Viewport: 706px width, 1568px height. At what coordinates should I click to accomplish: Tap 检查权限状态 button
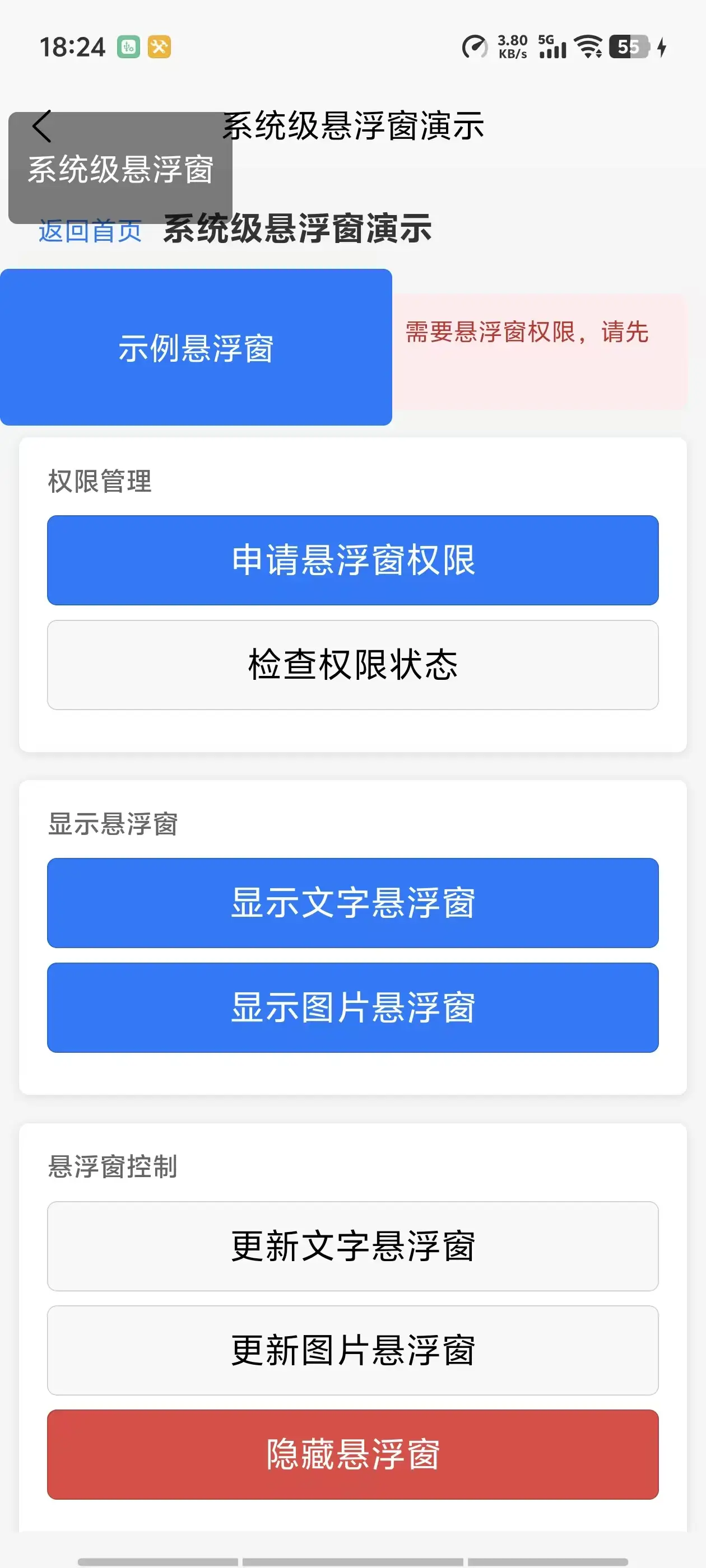pyautogui.click(x=352, y=665)
